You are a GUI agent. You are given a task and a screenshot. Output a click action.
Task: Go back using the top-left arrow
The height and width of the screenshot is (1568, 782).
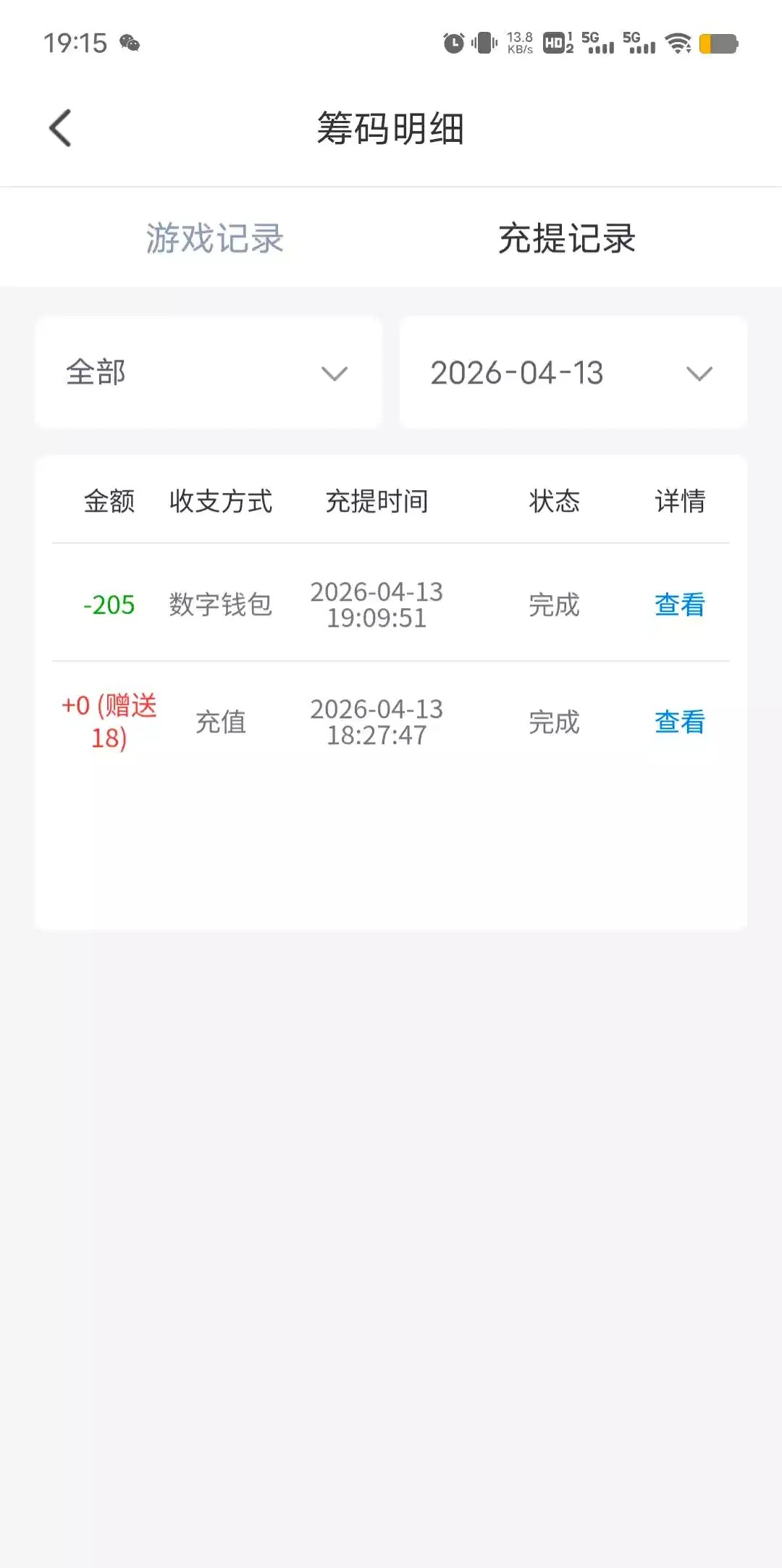(x=61, y=128)
